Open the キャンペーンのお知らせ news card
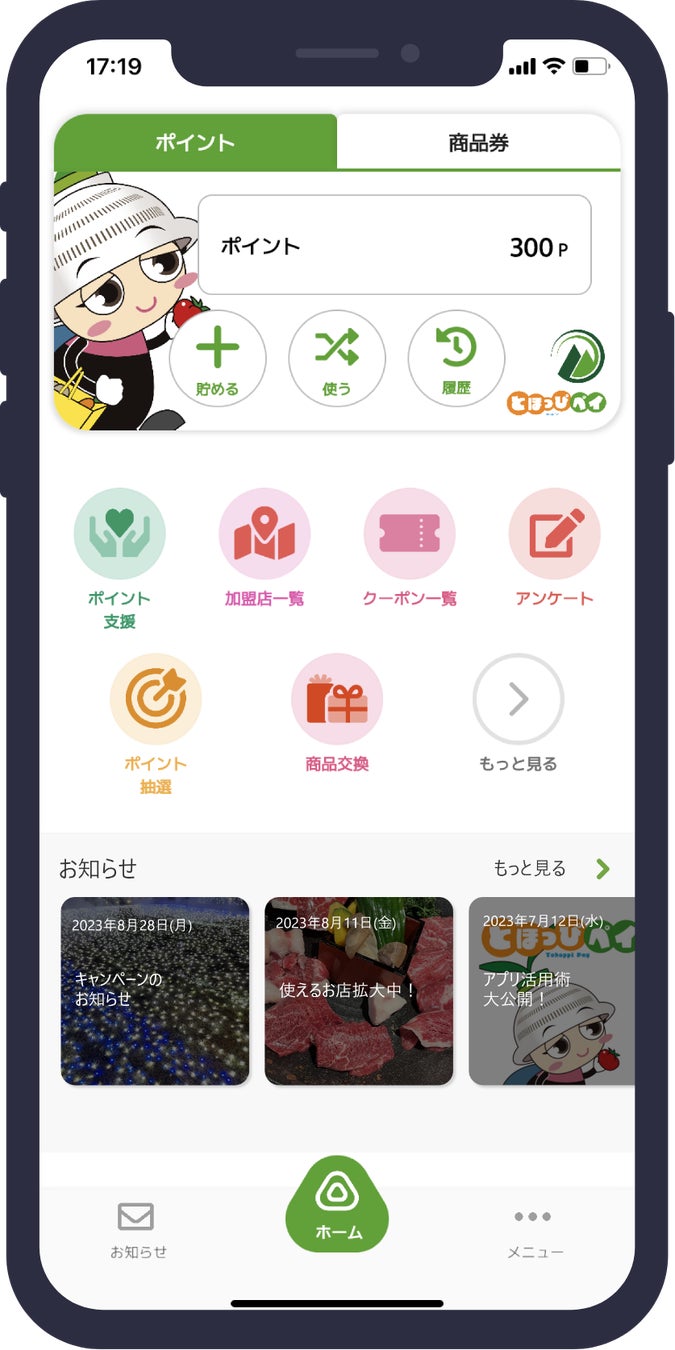 [155, 991]
